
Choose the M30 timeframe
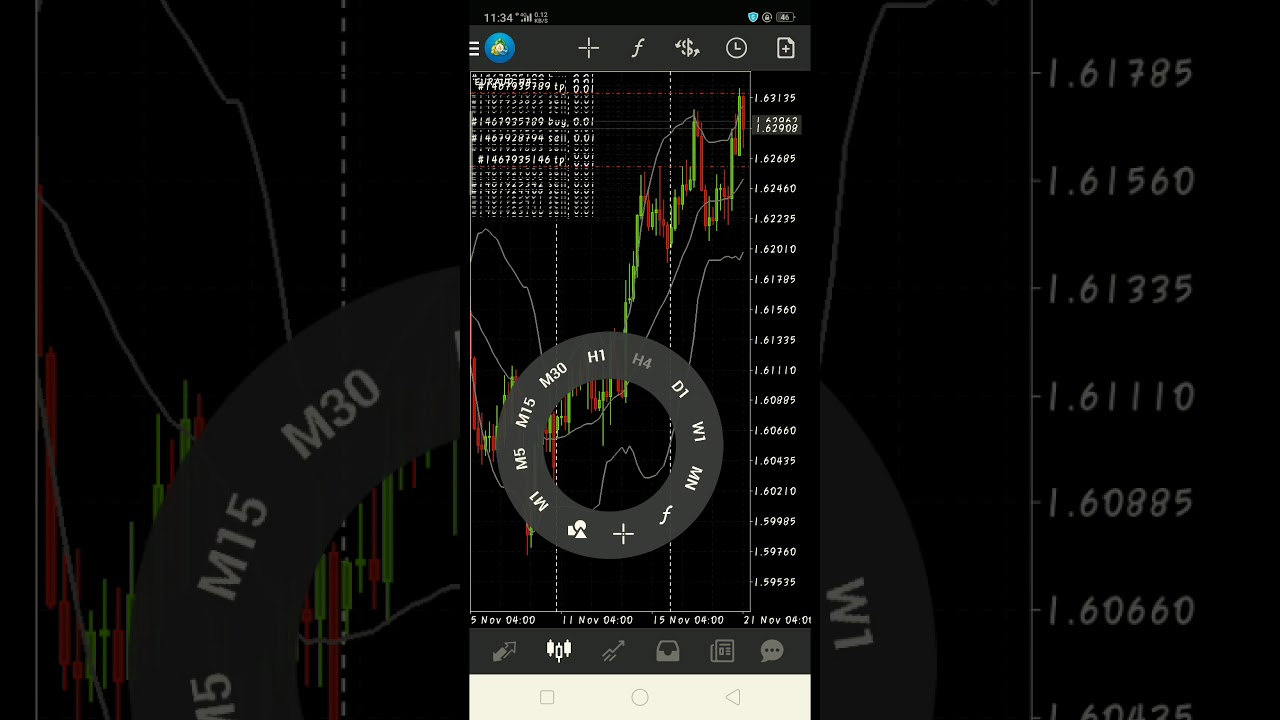point(553,375)
